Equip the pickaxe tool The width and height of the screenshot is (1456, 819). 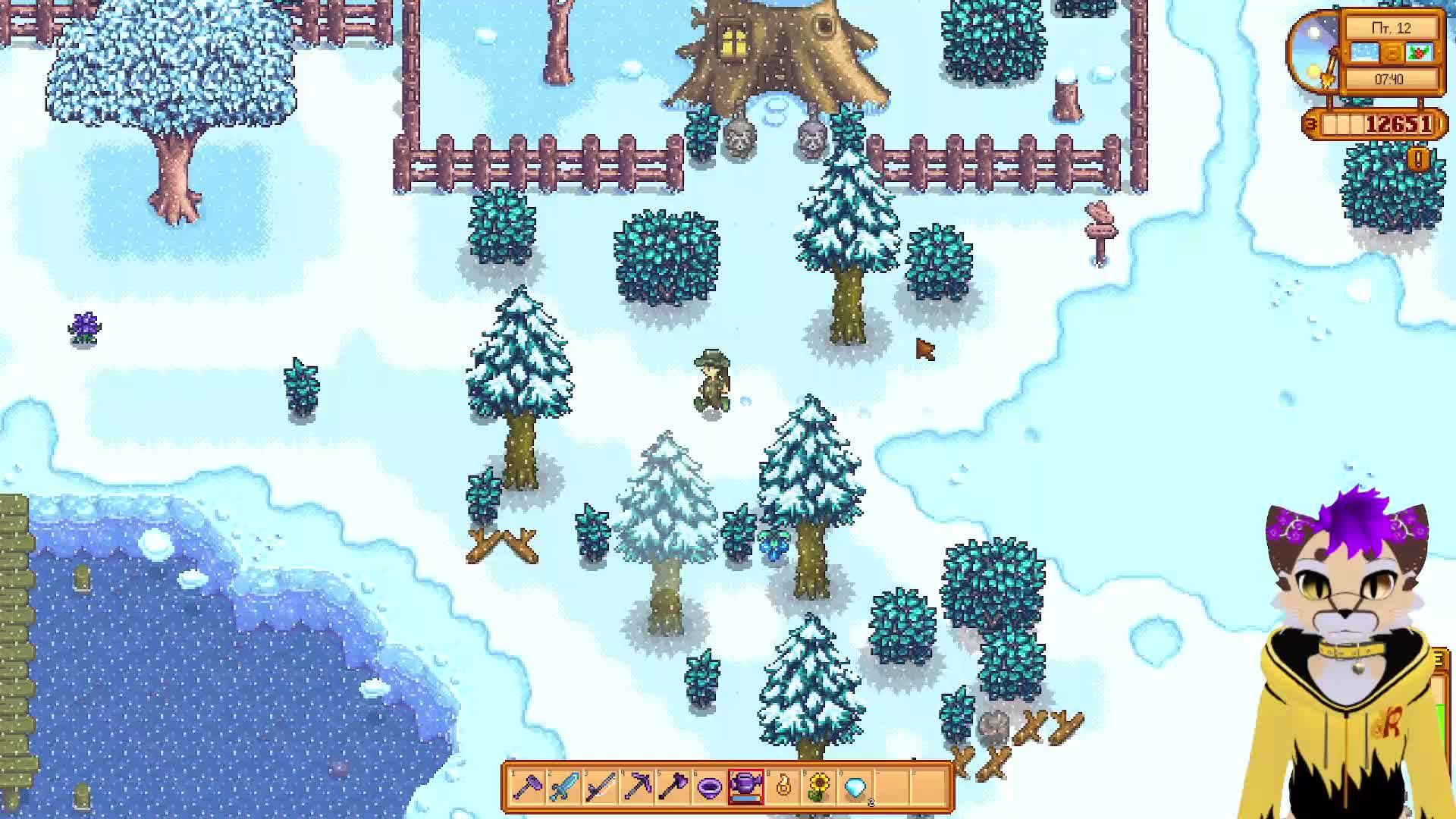(636, 787)
